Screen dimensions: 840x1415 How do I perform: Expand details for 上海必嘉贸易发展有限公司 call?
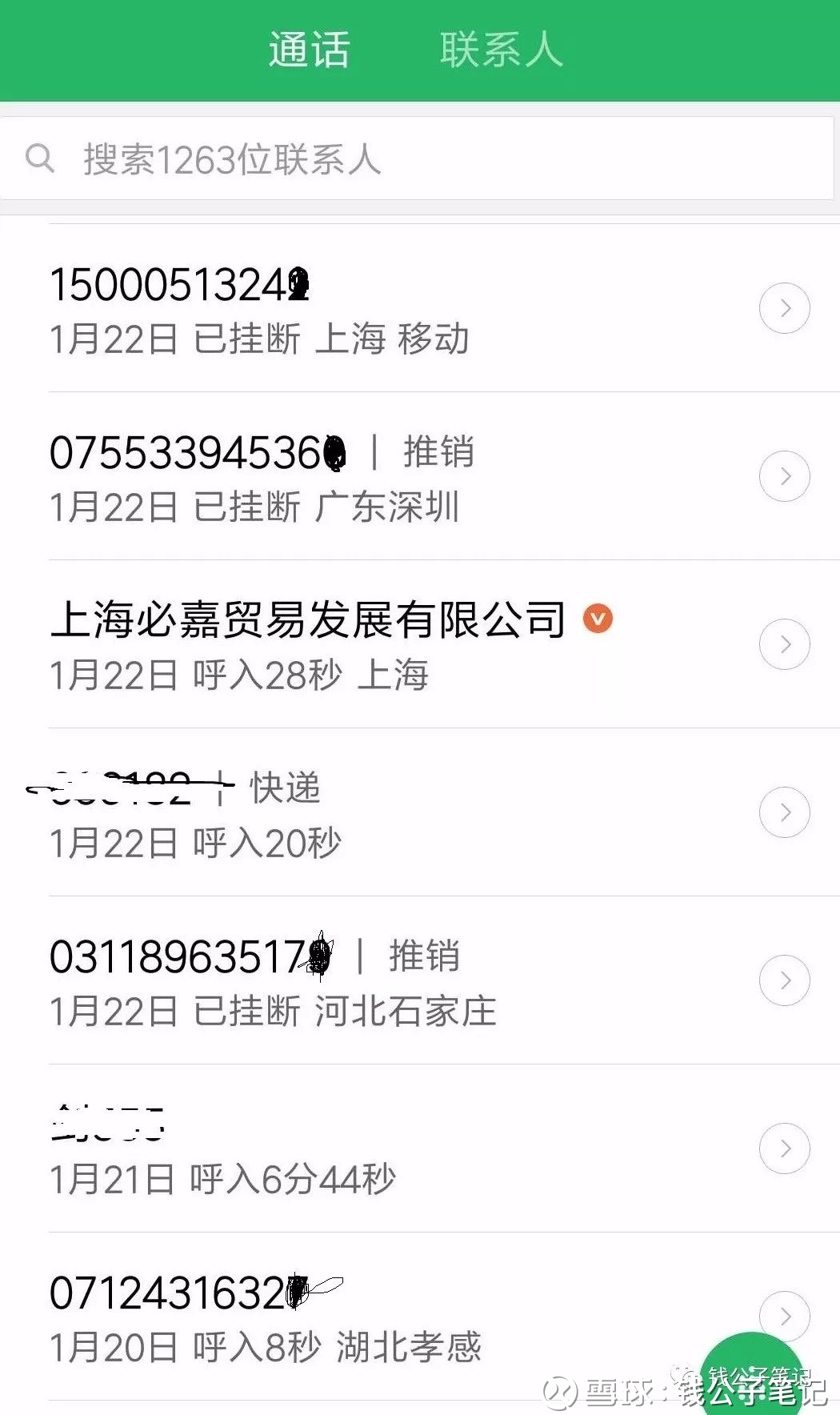tap(785, 643)
